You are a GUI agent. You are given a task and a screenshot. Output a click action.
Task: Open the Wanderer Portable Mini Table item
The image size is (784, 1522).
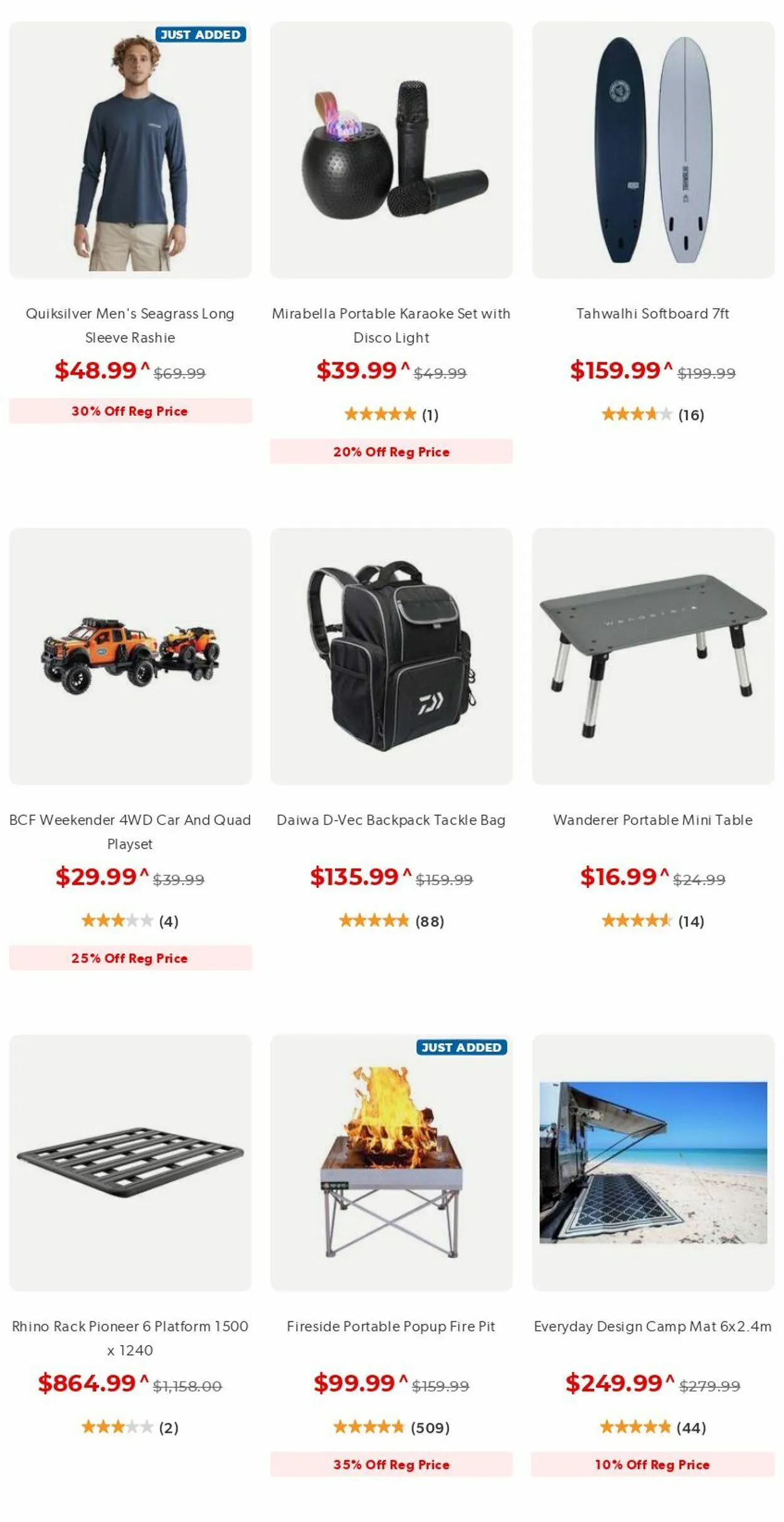click(x=652, y=819)
